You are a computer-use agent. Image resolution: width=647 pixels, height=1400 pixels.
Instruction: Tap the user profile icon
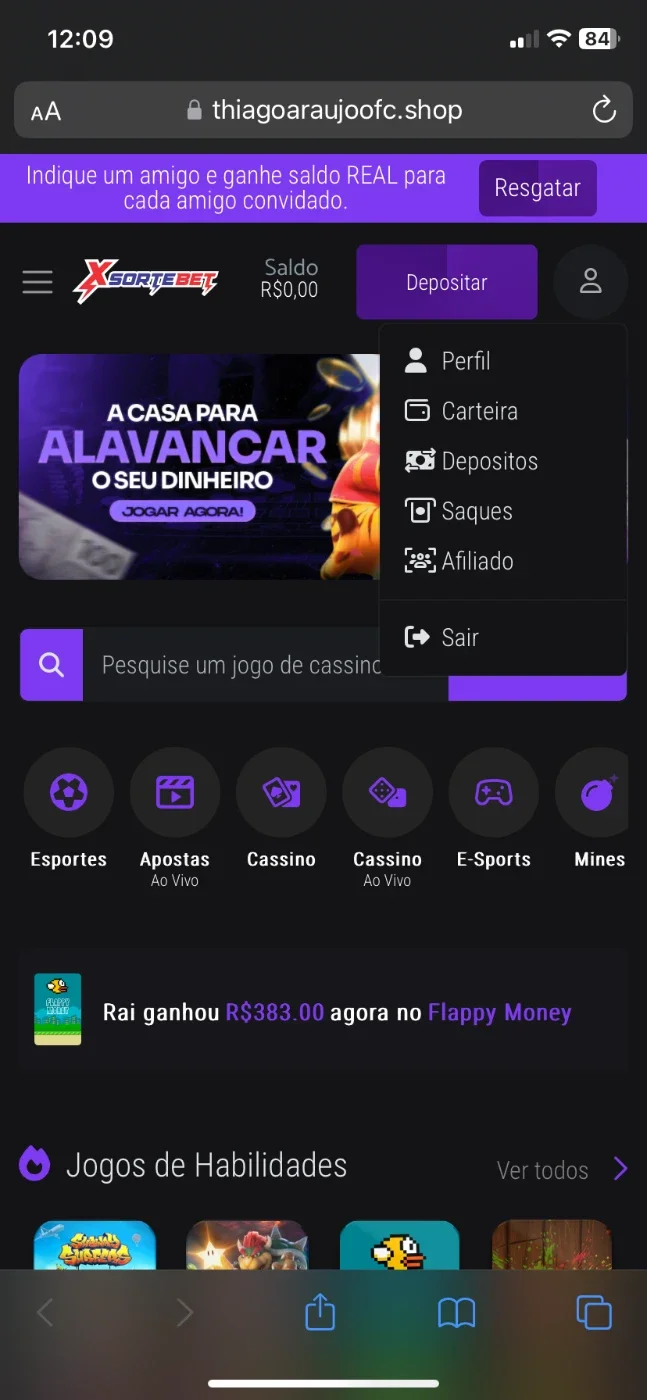[591, 281]
